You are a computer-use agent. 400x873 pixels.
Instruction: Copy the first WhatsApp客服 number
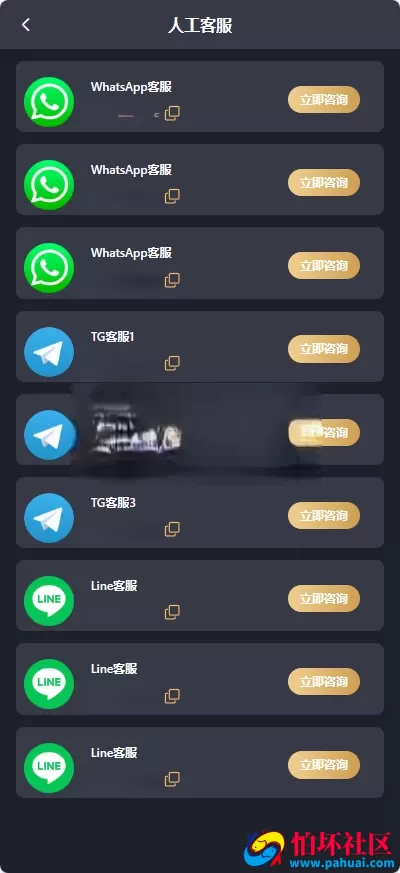tap(172, 113)
